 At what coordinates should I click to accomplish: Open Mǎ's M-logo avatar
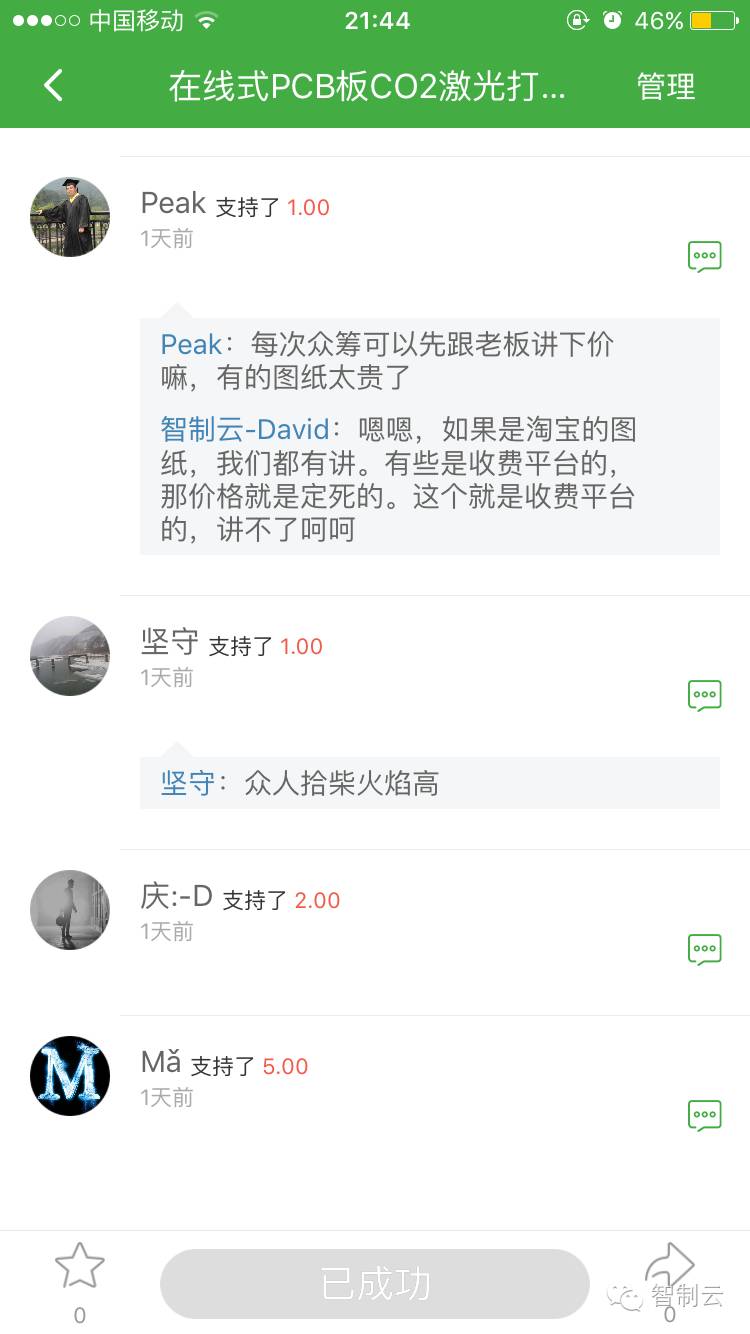pyautogui.click(x=70, y=1076)
